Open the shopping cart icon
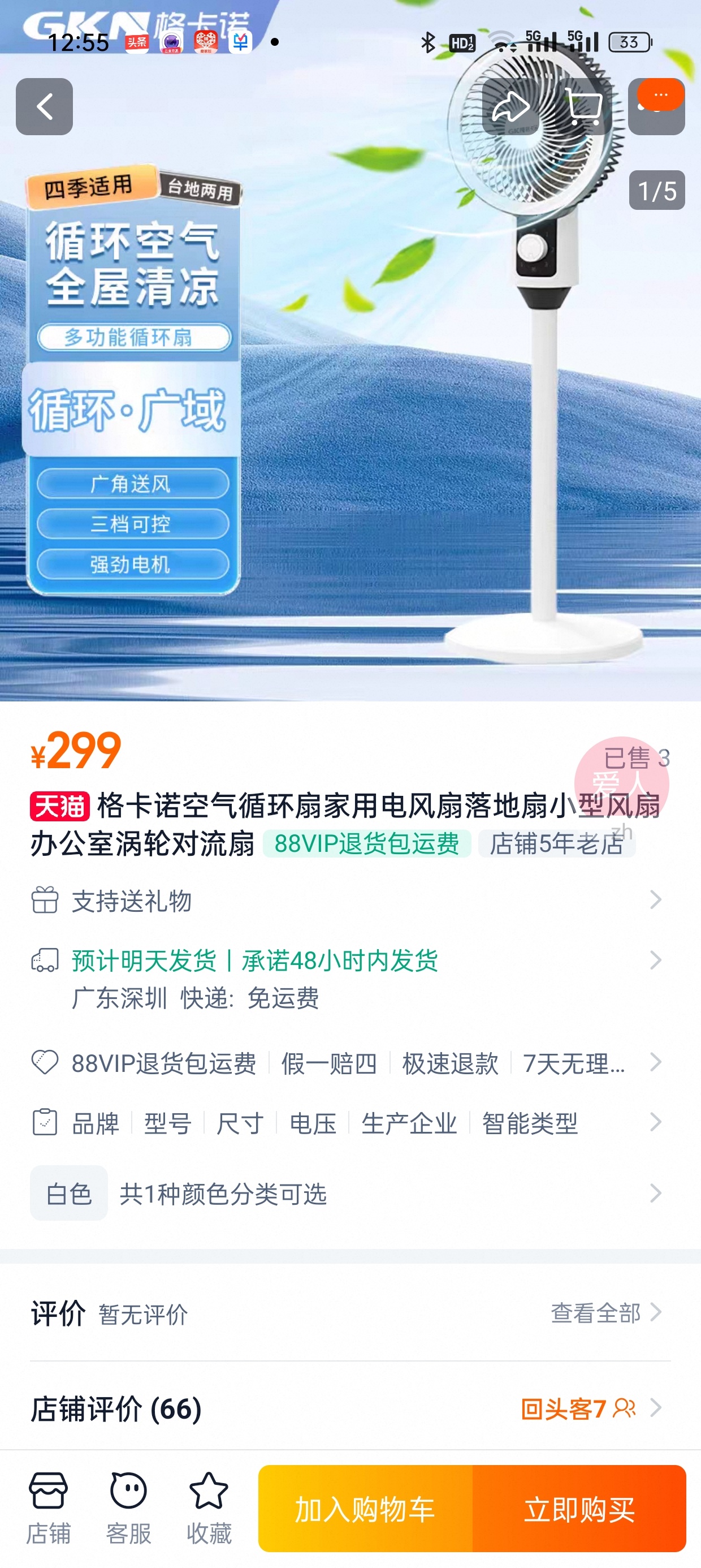 tap(583, 106)
